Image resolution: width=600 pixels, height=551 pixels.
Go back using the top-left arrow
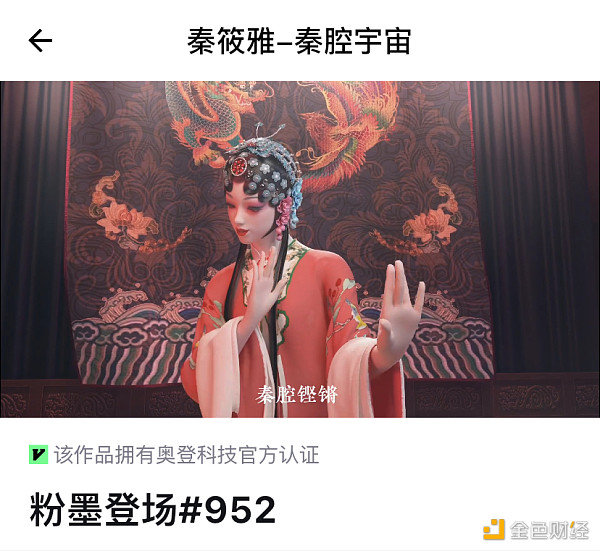point(40,41)
